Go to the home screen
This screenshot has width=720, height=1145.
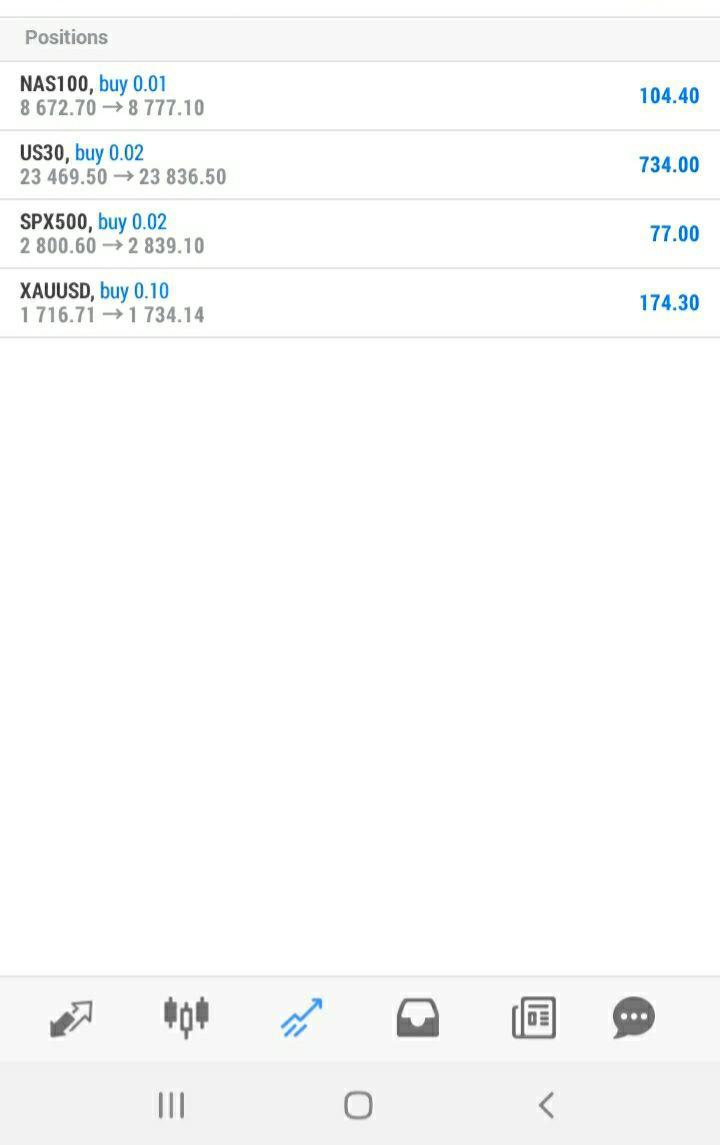click(x=358, y=1105)
